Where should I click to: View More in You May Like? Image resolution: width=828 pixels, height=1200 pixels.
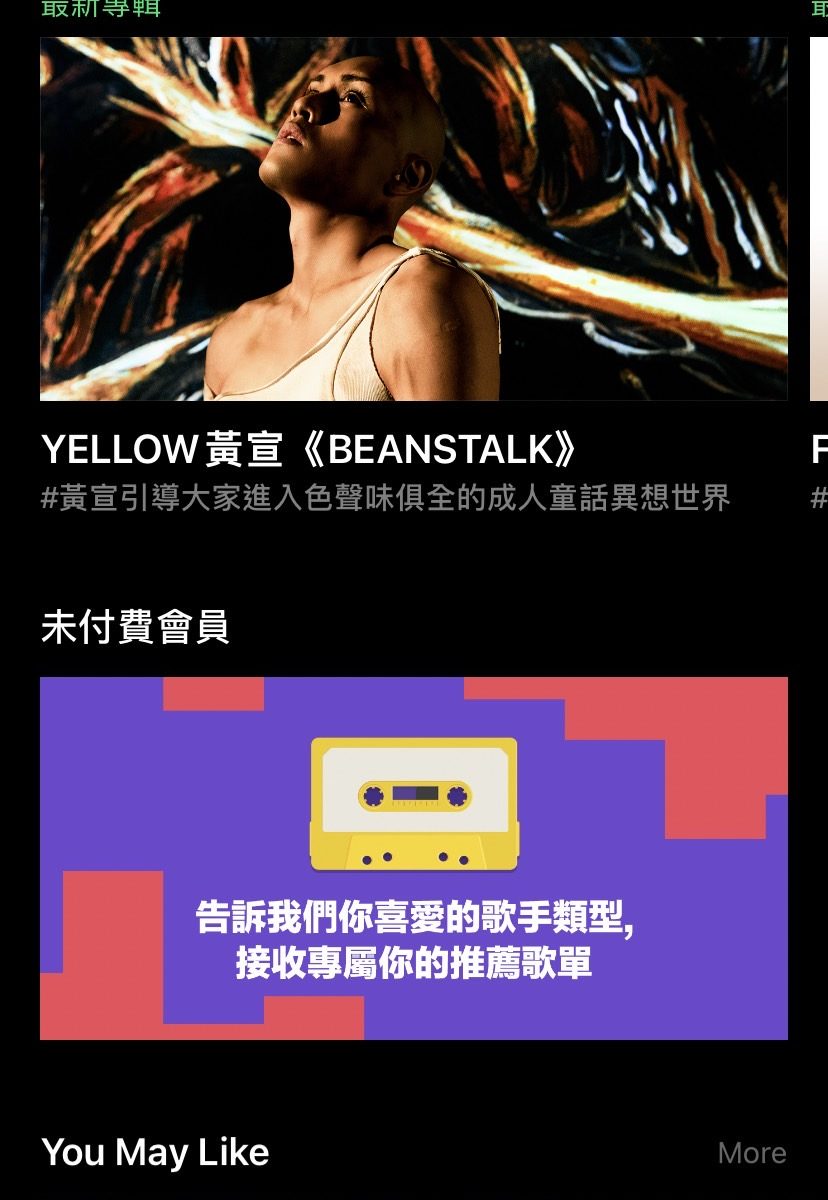click(751, 1153)
